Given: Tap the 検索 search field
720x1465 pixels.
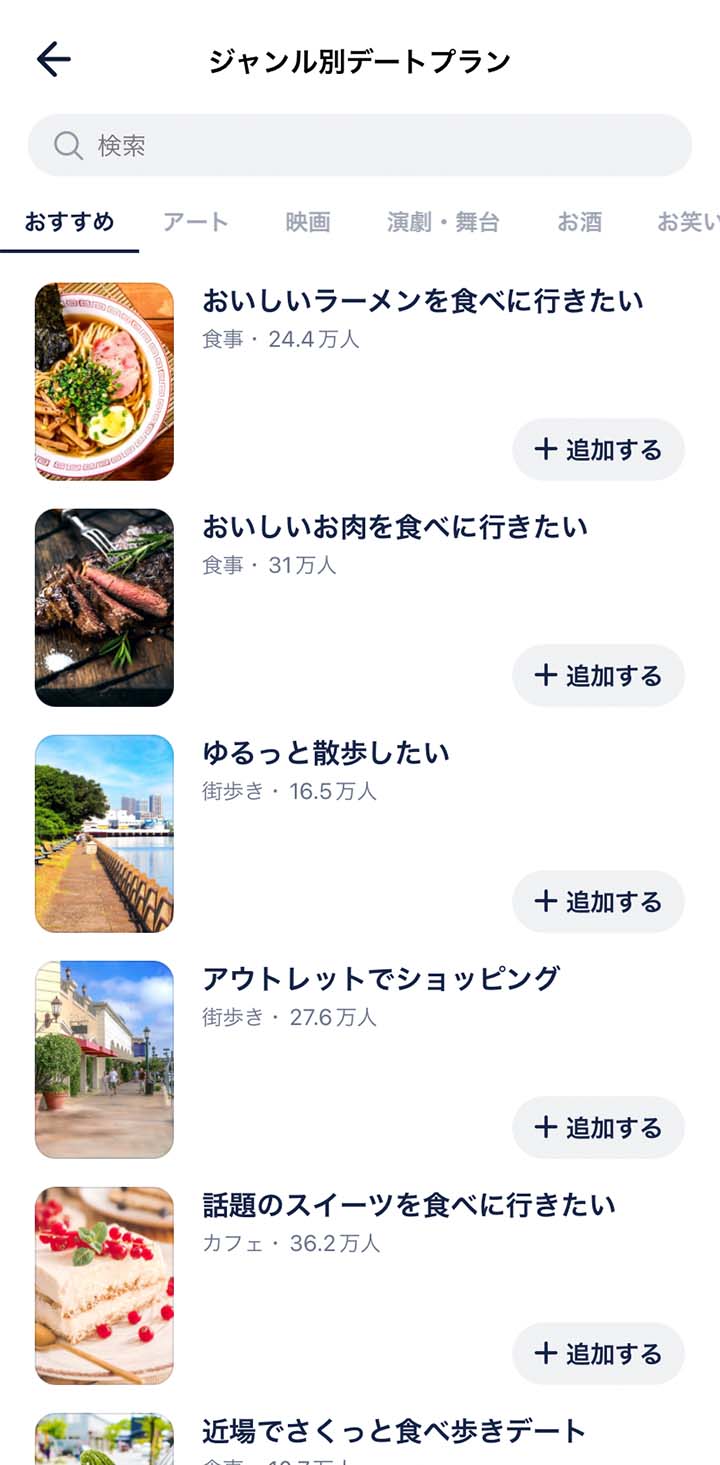Looking at the screenshot, I should [x=360, y=145].
